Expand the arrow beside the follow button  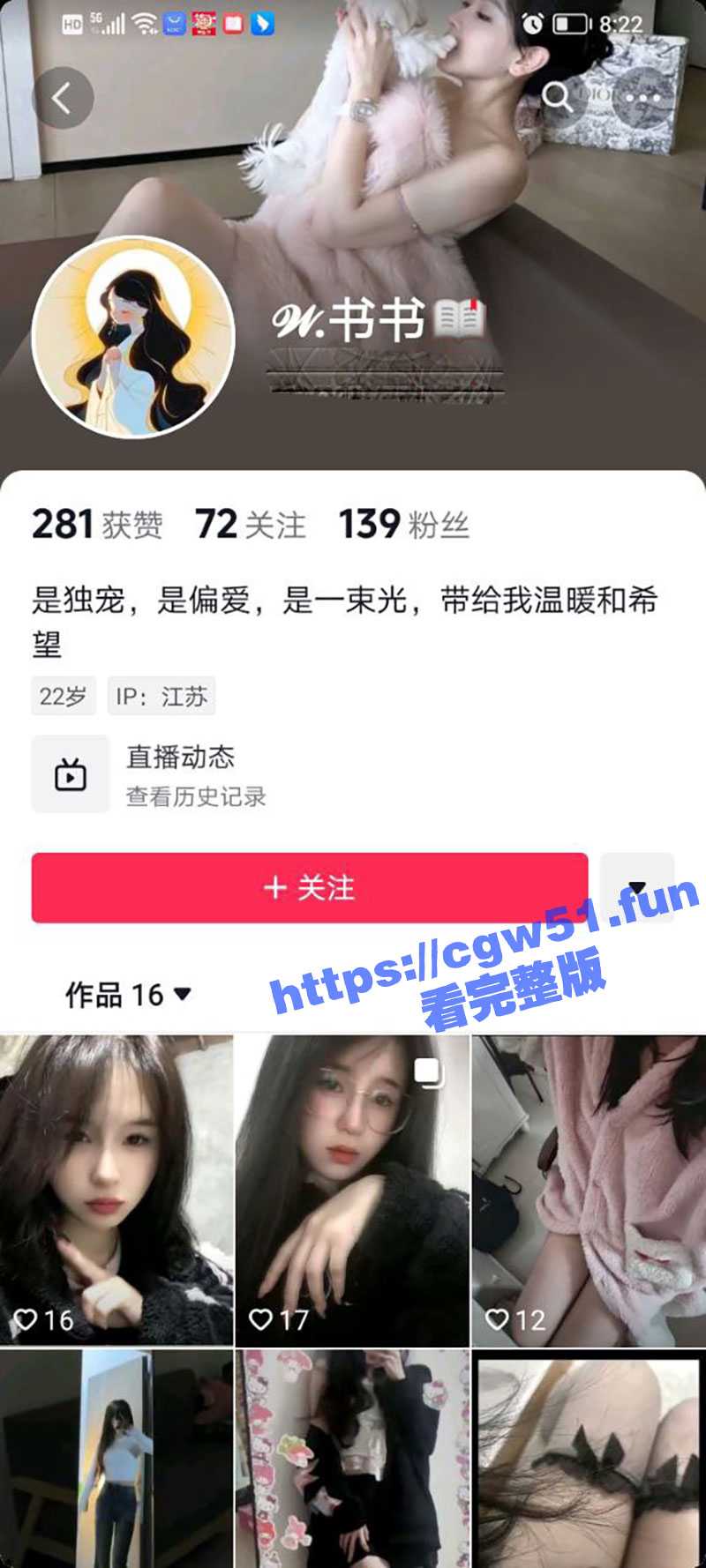click(636, 887)
